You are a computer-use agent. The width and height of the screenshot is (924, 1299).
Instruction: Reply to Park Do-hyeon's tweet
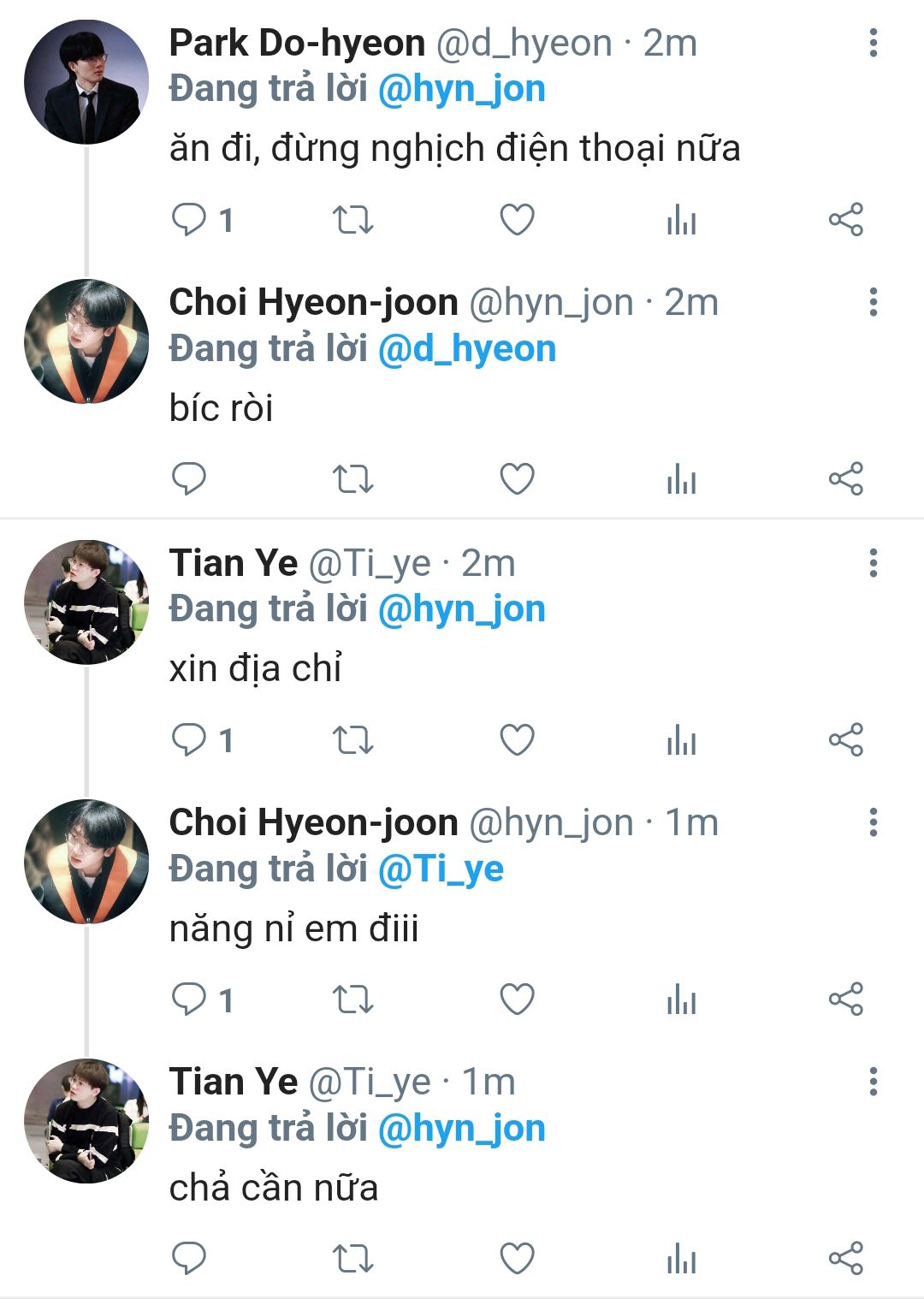coord(189,220)
